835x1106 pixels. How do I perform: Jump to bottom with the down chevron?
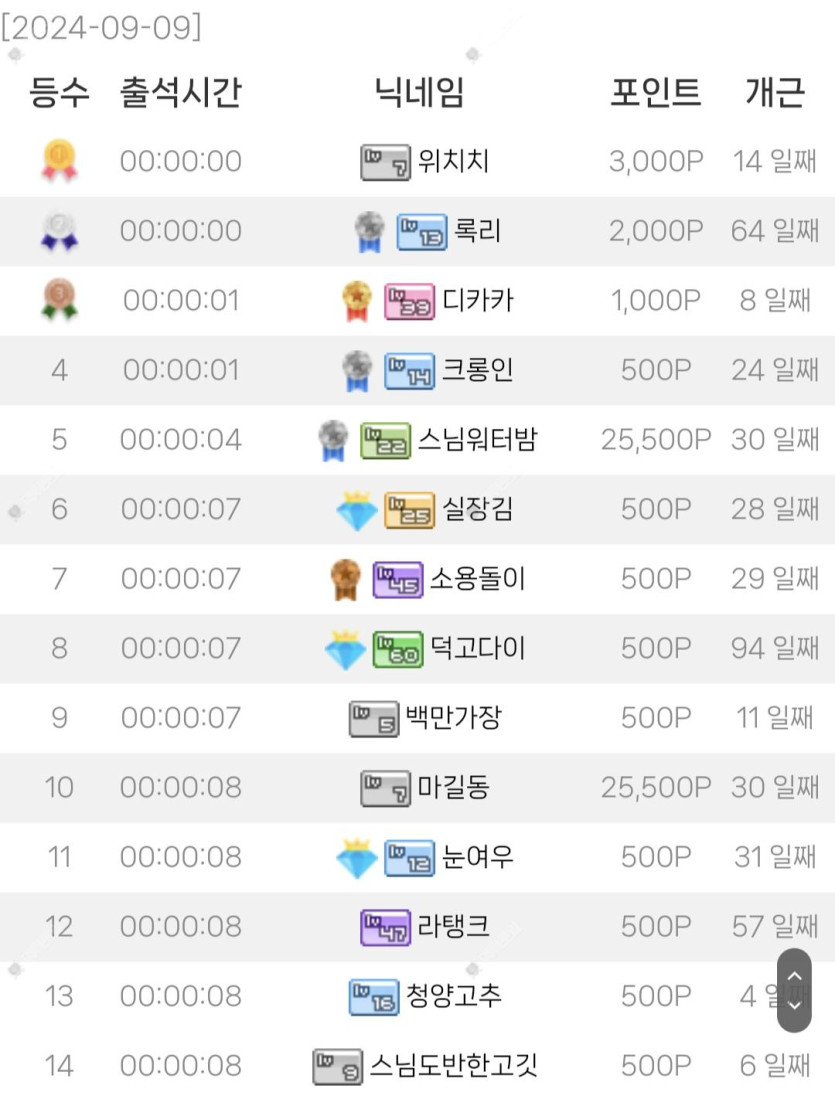tap(794, 1006)
